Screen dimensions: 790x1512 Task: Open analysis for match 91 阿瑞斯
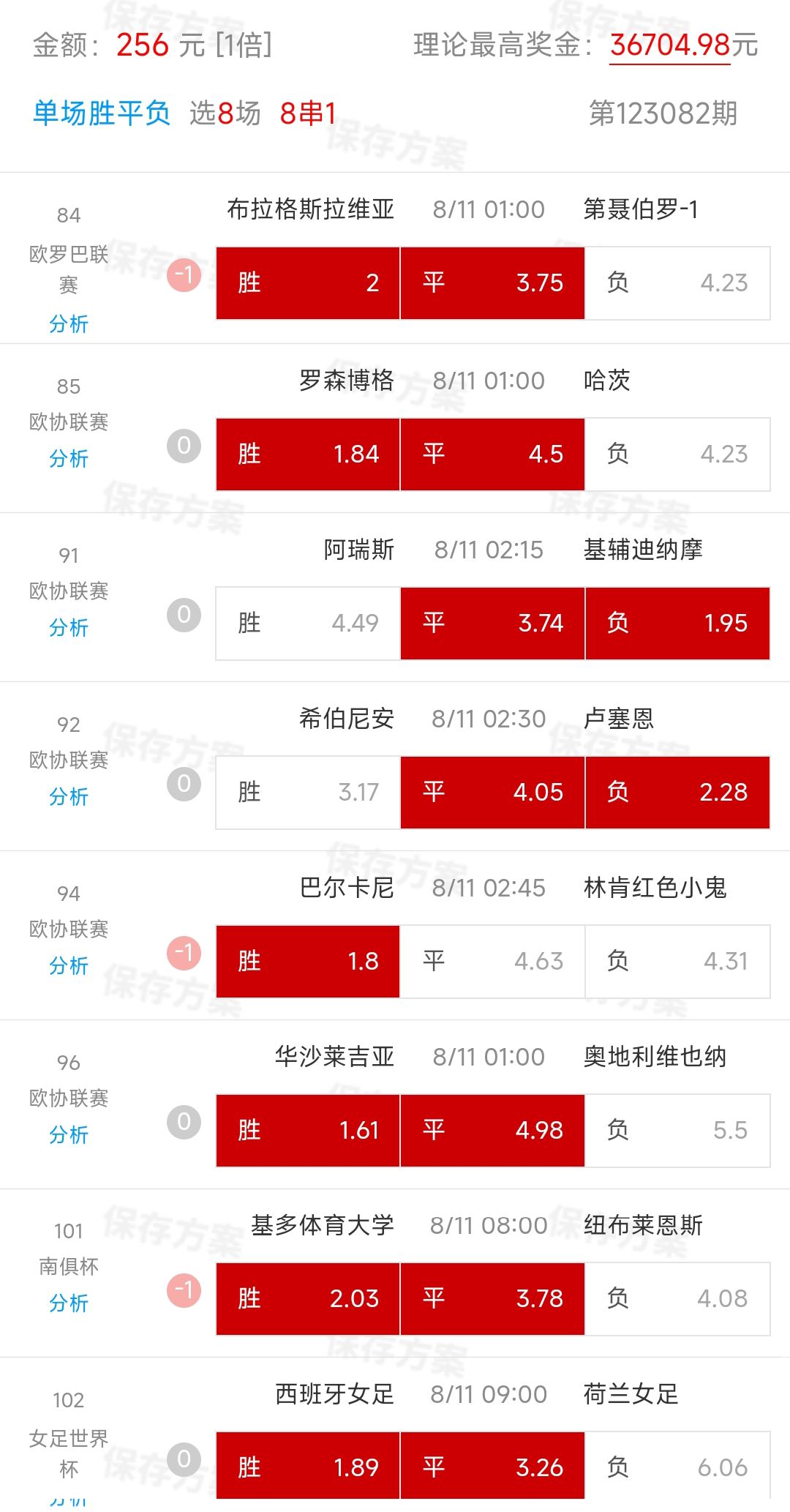click(x=68, y=627)
